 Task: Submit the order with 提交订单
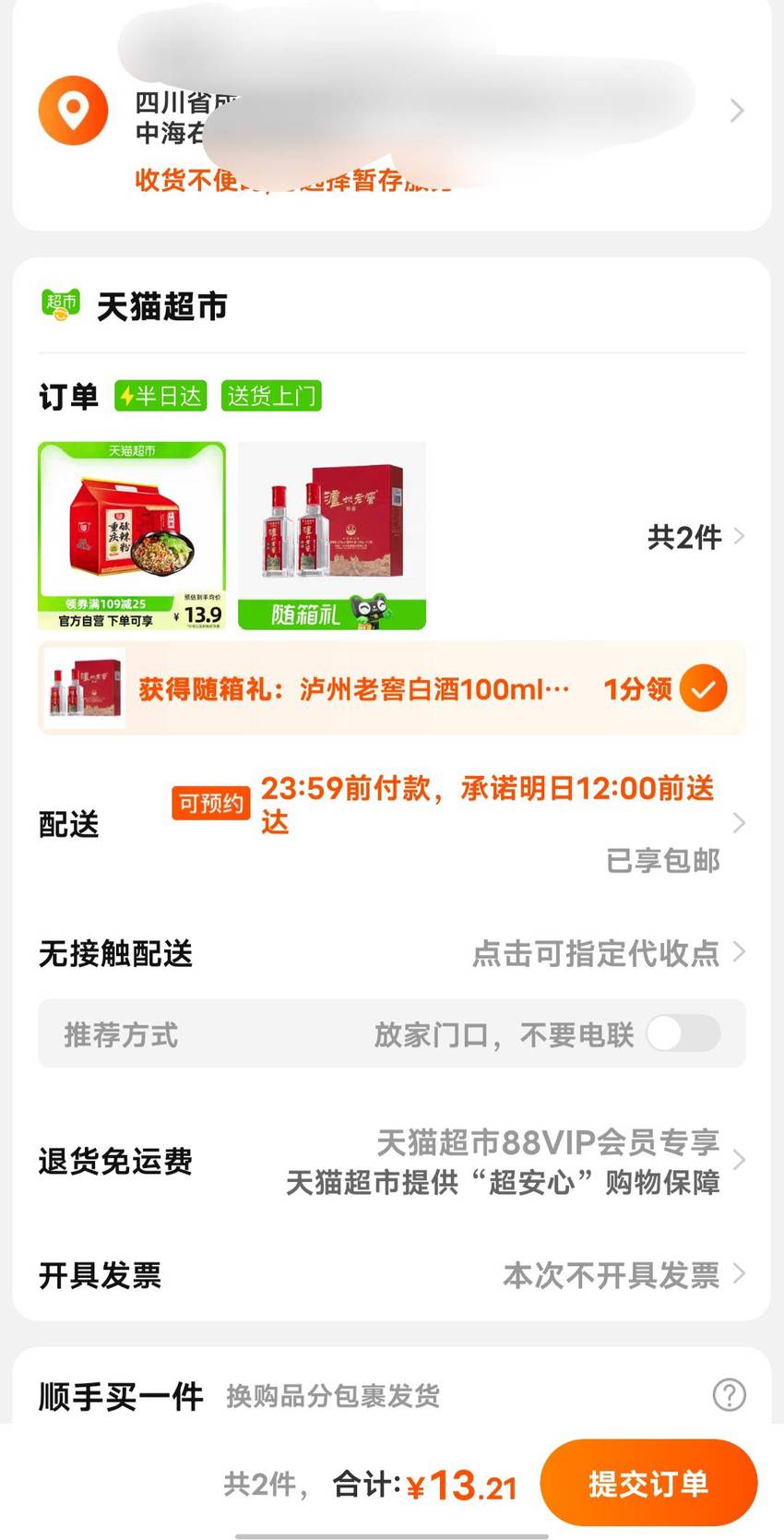click(648, 1483)
